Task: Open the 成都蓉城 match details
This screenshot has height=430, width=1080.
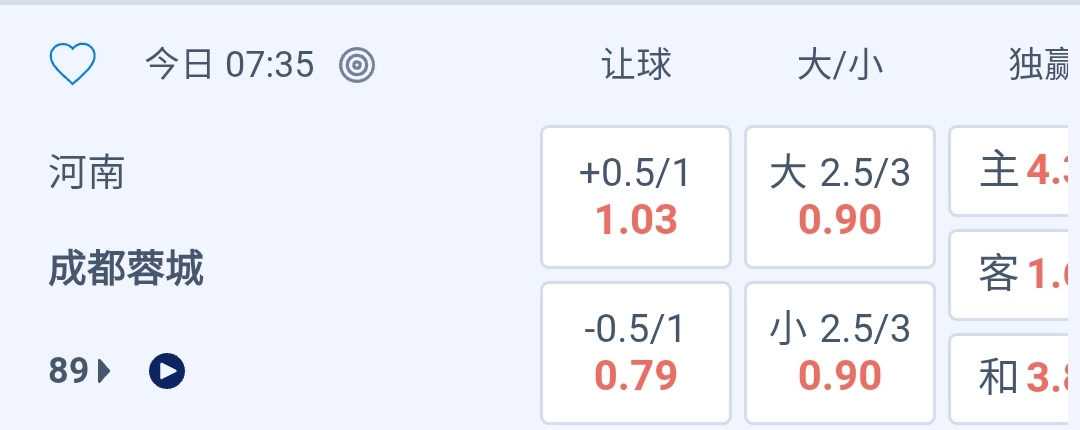Action: pos(126,270)
